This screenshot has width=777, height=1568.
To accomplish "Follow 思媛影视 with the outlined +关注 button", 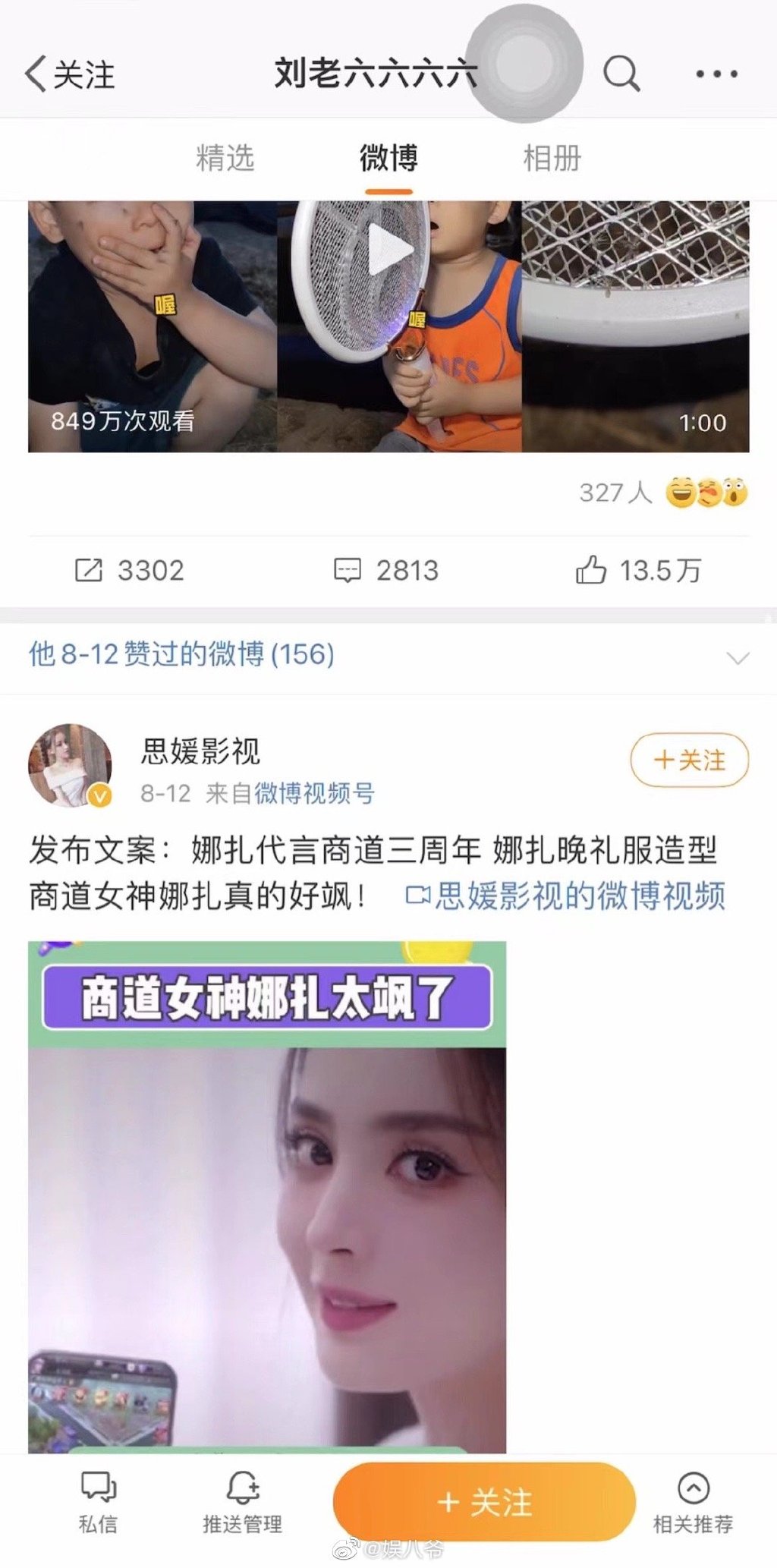I will click(689, 760).
